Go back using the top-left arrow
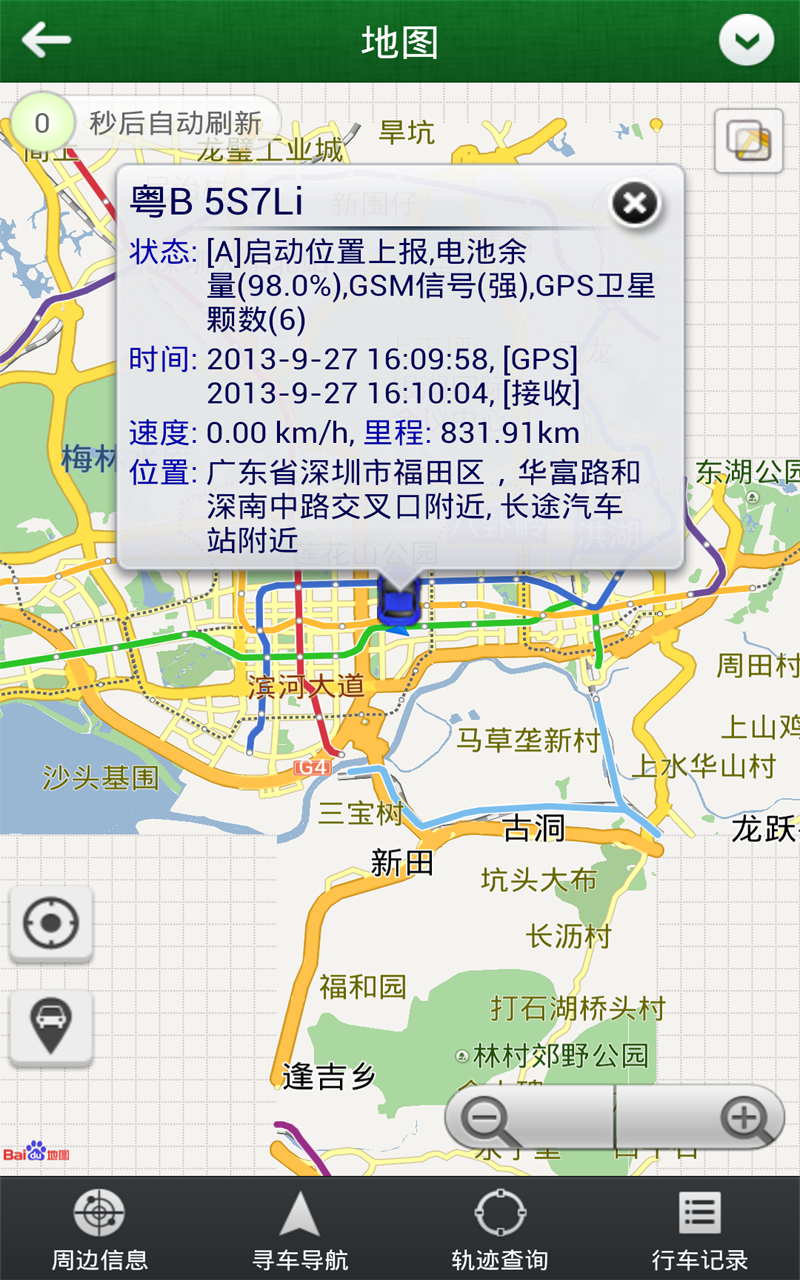This screenshot has height=1280, width=800. point(46,41)
